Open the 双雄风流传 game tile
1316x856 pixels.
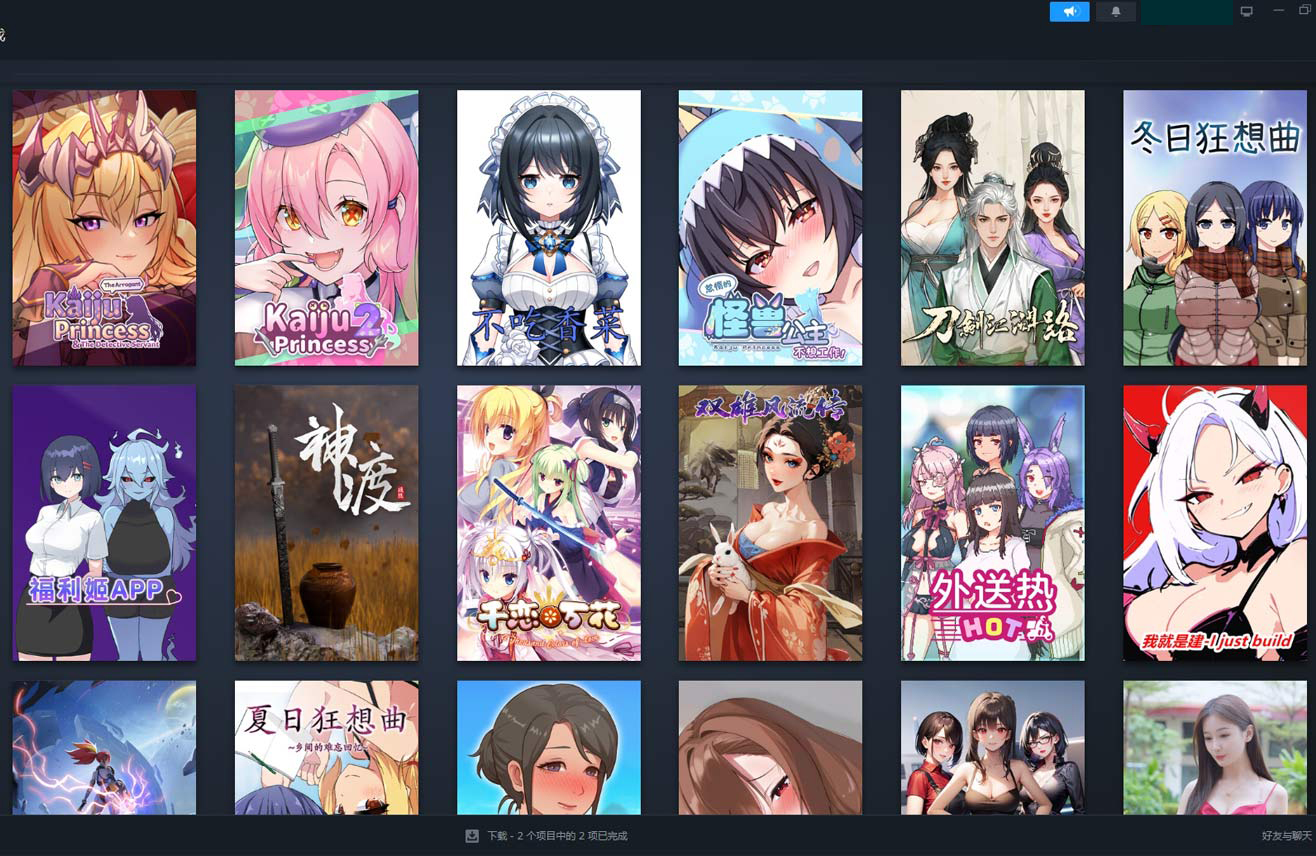click(770, 523)
